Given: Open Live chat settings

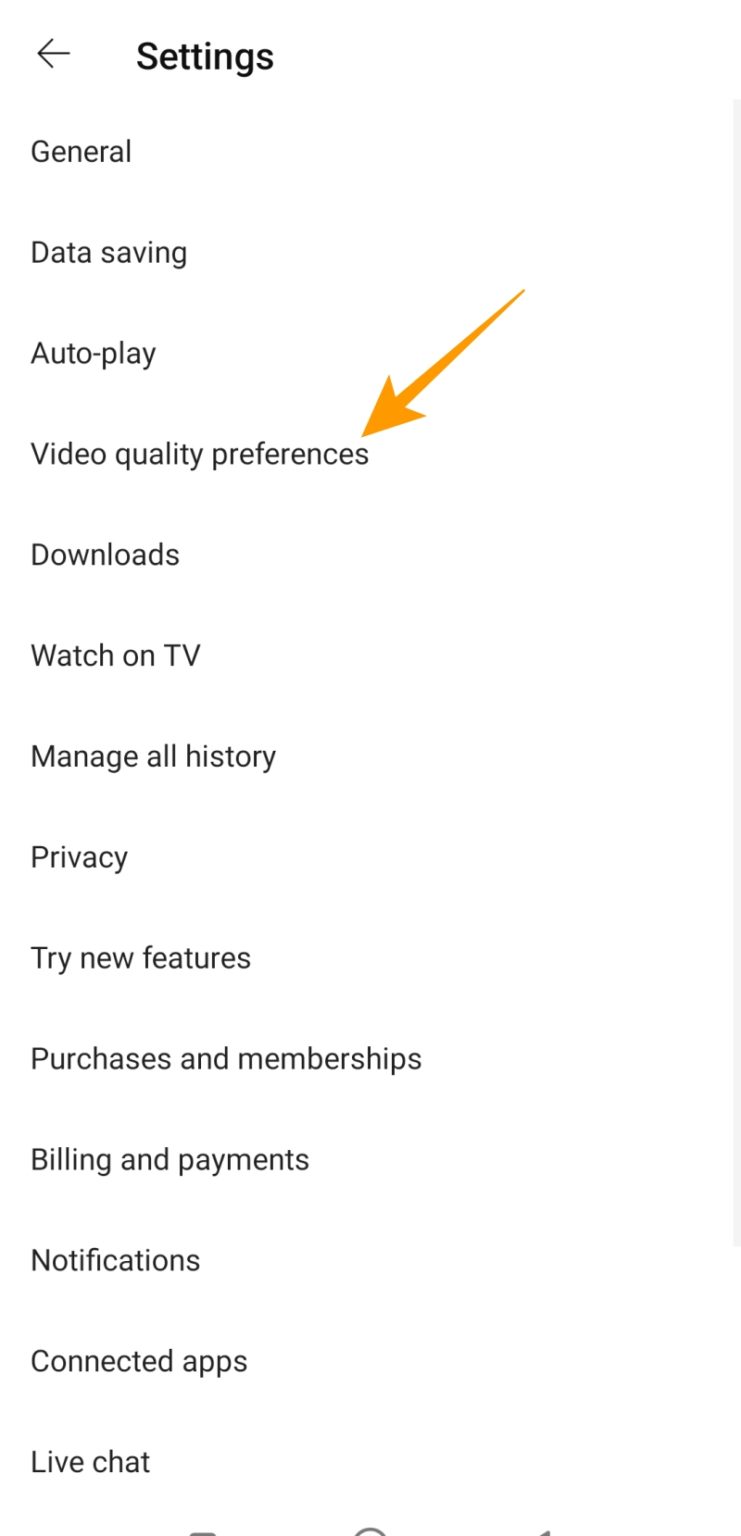Looking at the screenshot, I should 90,1462.
